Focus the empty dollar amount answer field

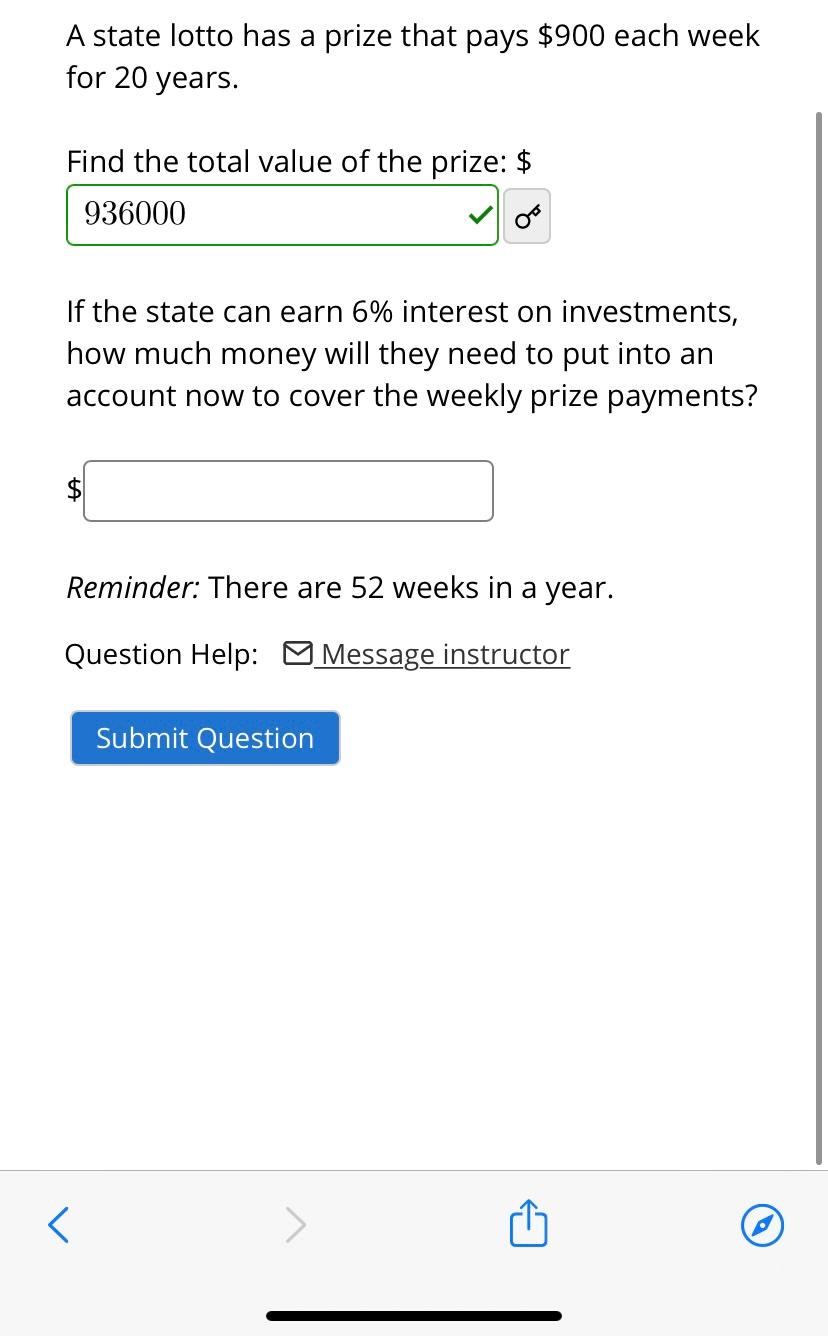point(288,491)
